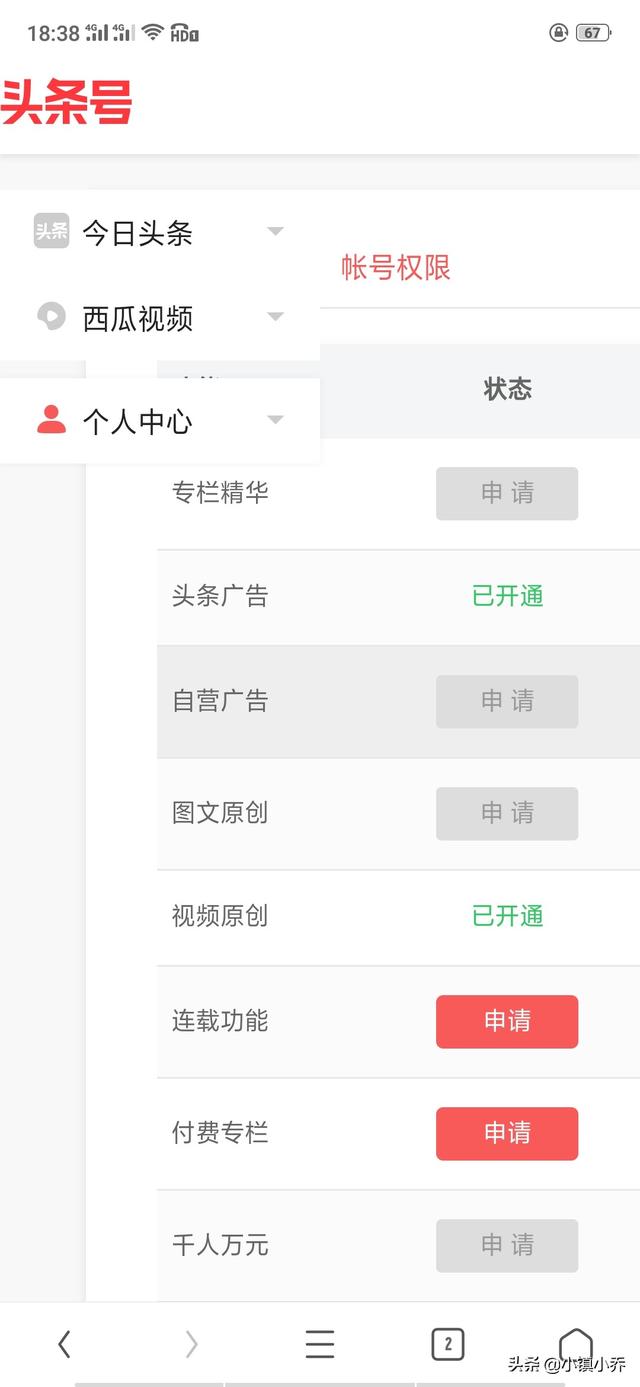Tap 申请 next to 自营广告
This screenshot has height=1387, width=640.
tap(506, 701)
